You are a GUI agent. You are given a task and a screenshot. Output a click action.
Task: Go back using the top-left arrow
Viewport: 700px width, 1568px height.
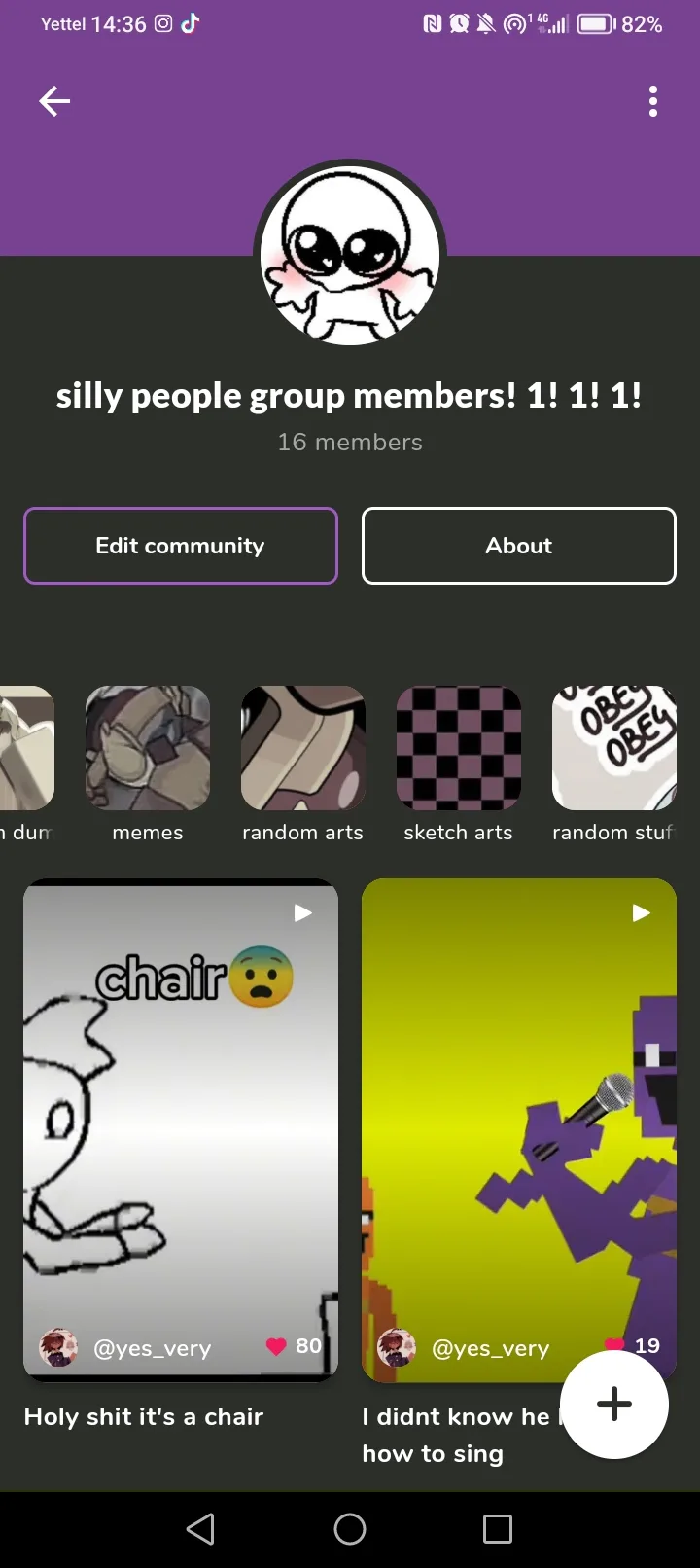pyautogui.click(x=54, y=101)
